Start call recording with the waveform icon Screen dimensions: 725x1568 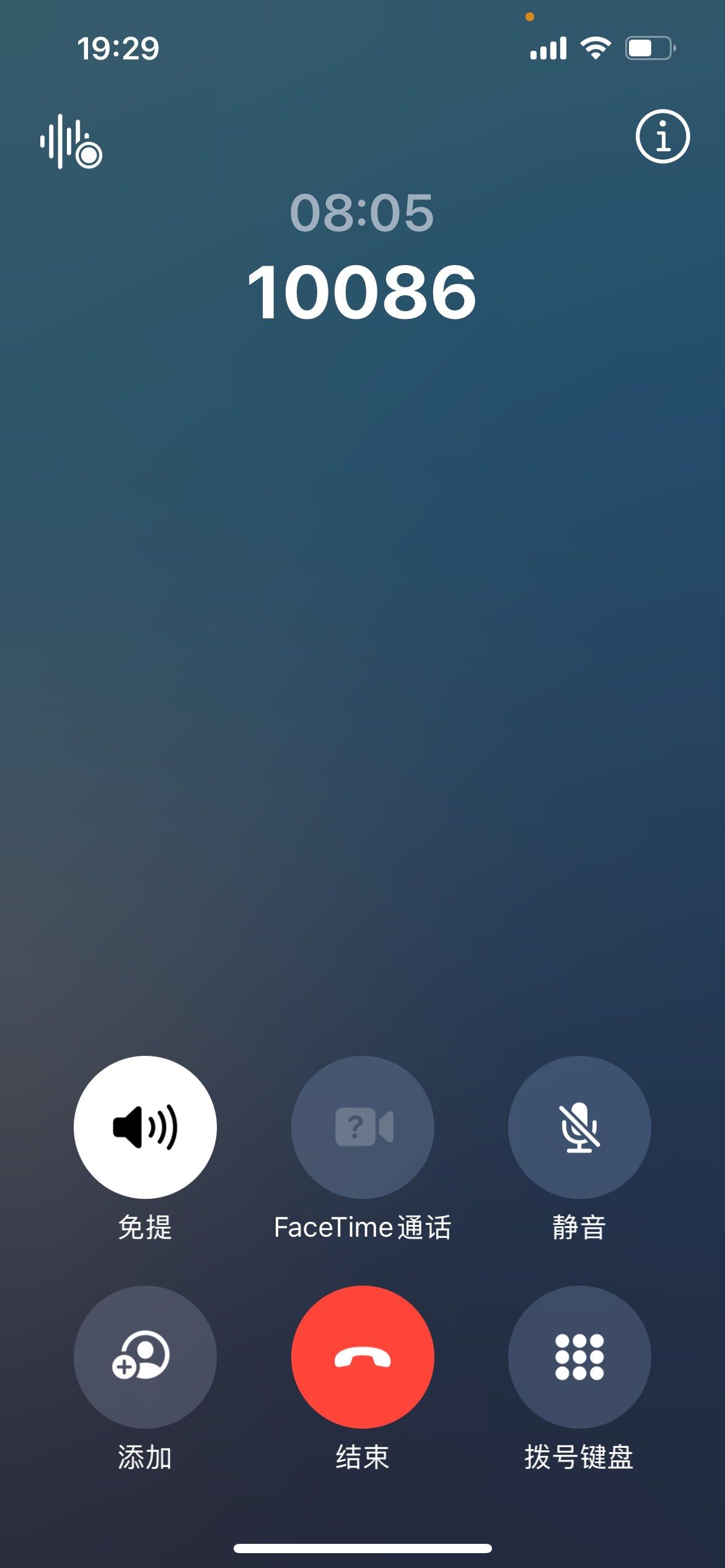point(71,141)
